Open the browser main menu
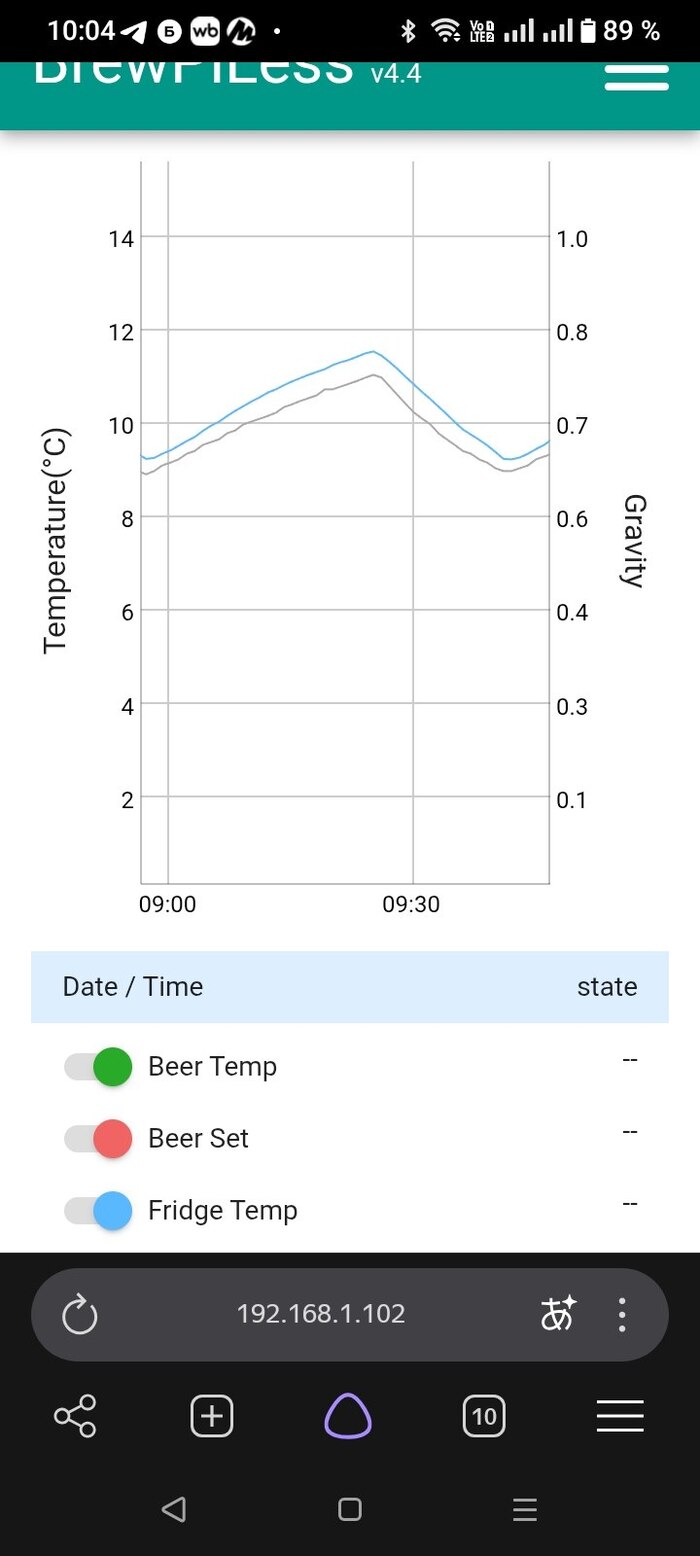 tap(620, 1416)
